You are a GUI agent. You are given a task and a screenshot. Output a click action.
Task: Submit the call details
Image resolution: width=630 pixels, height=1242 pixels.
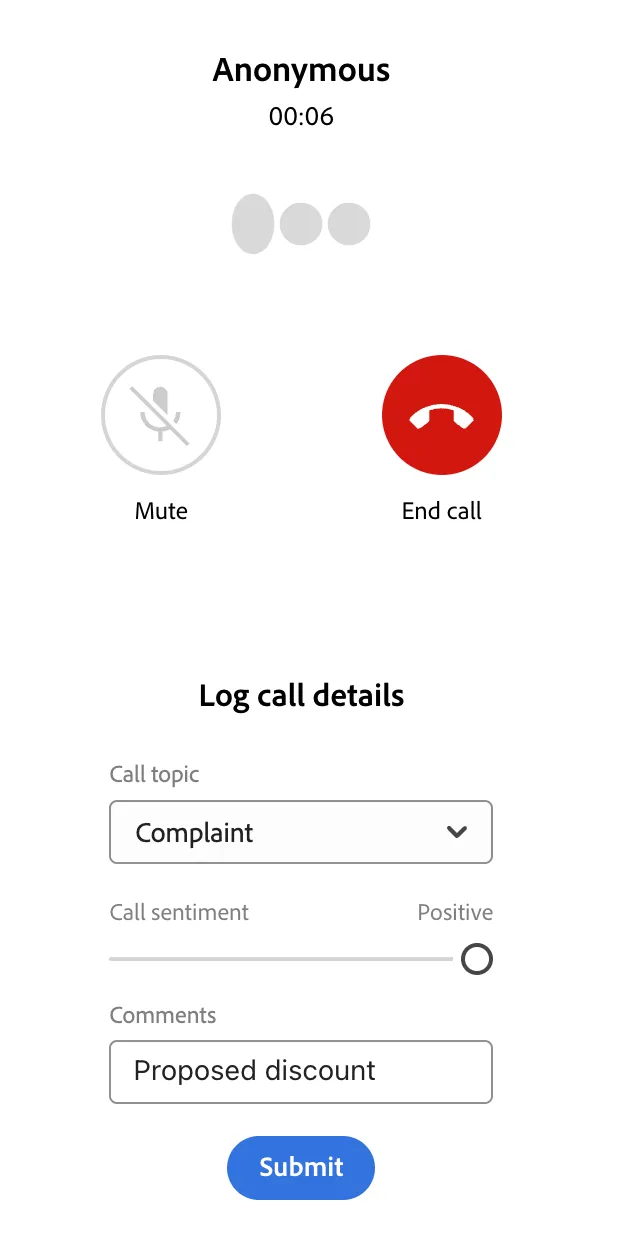301,1167
